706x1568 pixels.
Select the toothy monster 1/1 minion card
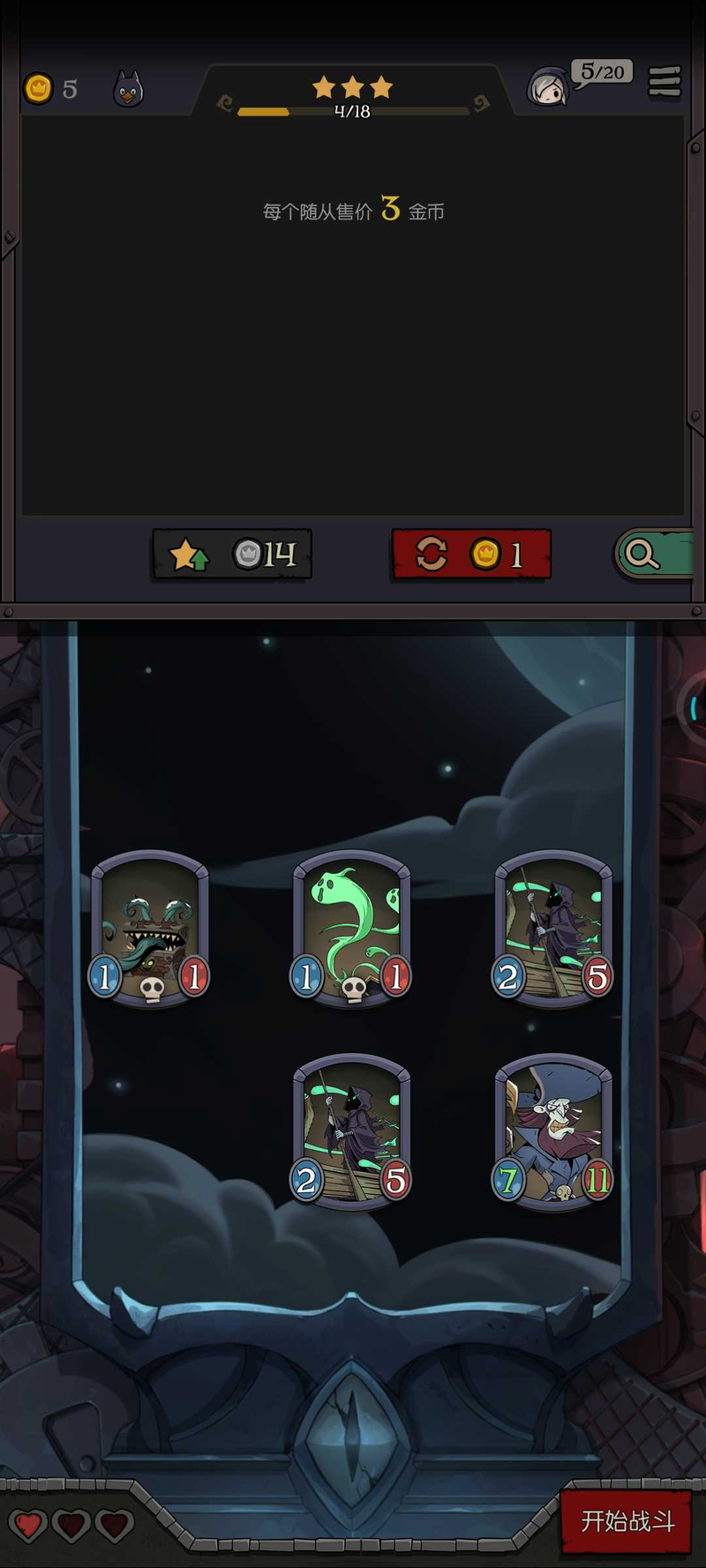[150, 928]
